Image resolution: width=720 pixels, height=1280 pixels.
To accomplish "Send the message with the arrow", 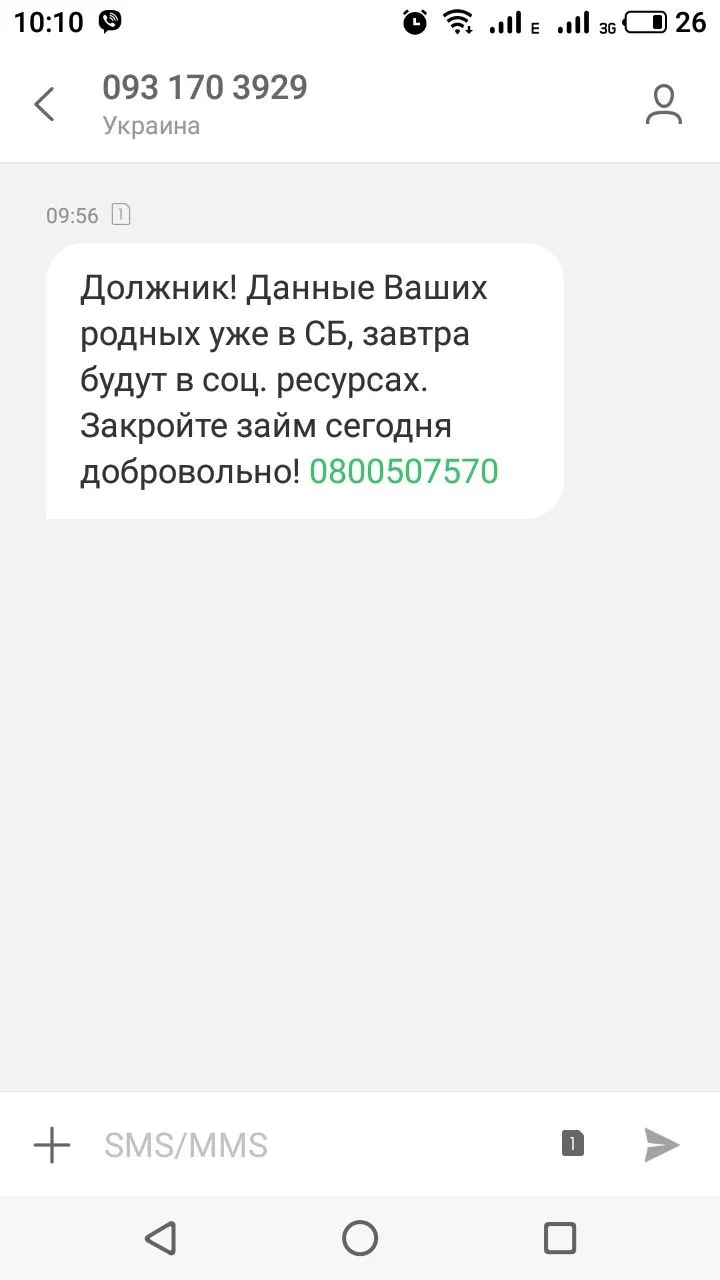I will (x=661, y=1144).
